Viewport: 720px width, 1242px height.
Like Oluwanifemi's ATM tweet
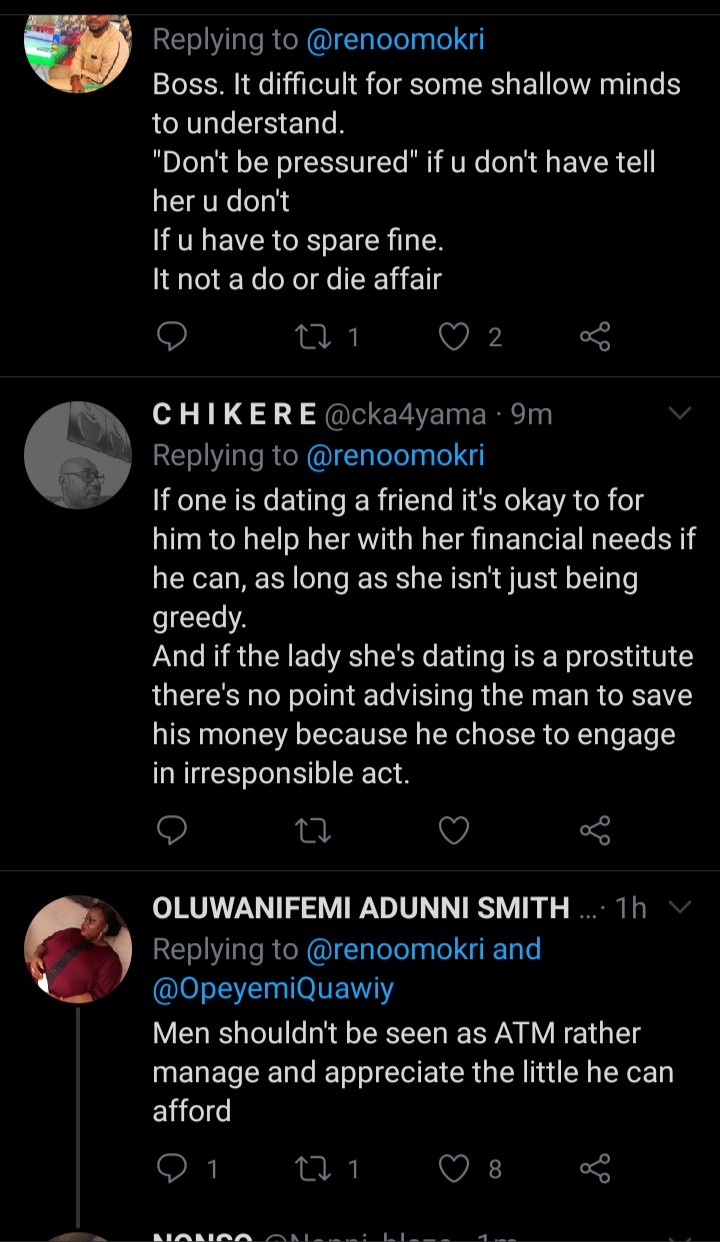(x=455, y=1168)
